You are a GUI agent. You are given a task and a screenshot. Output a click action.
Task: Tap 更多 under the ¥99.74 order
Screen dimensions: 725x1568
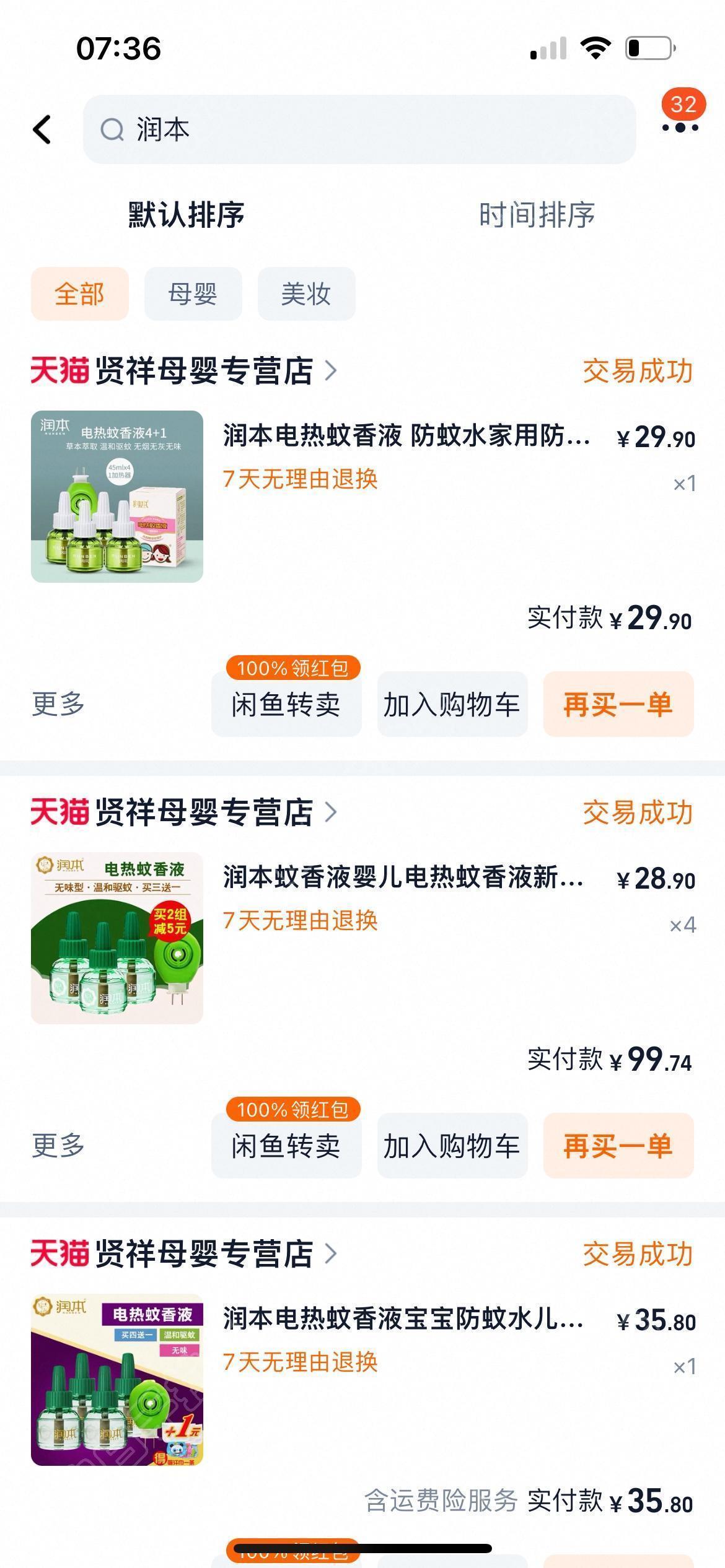(58, 1145)
